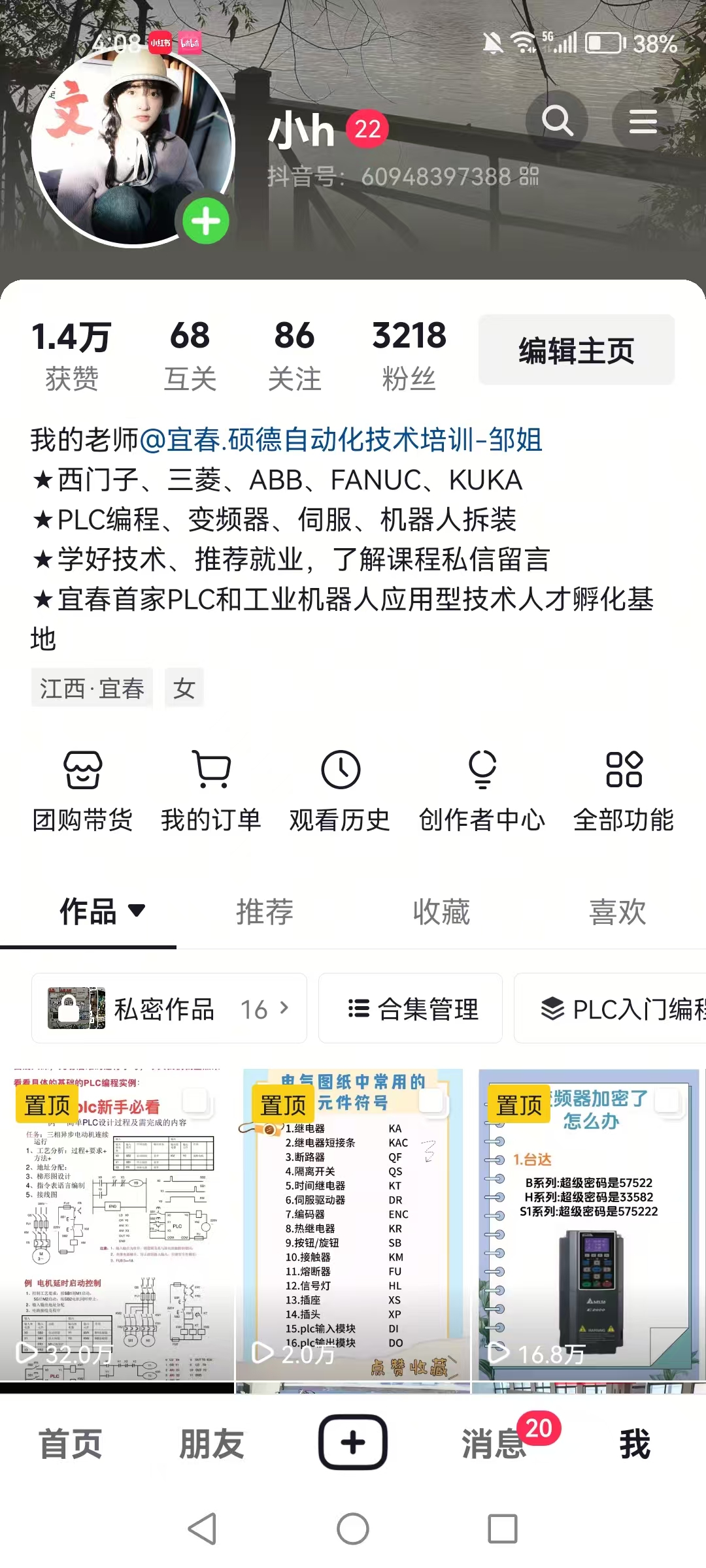Open the search icon in profile header
706x1568 pixels.
557,122
